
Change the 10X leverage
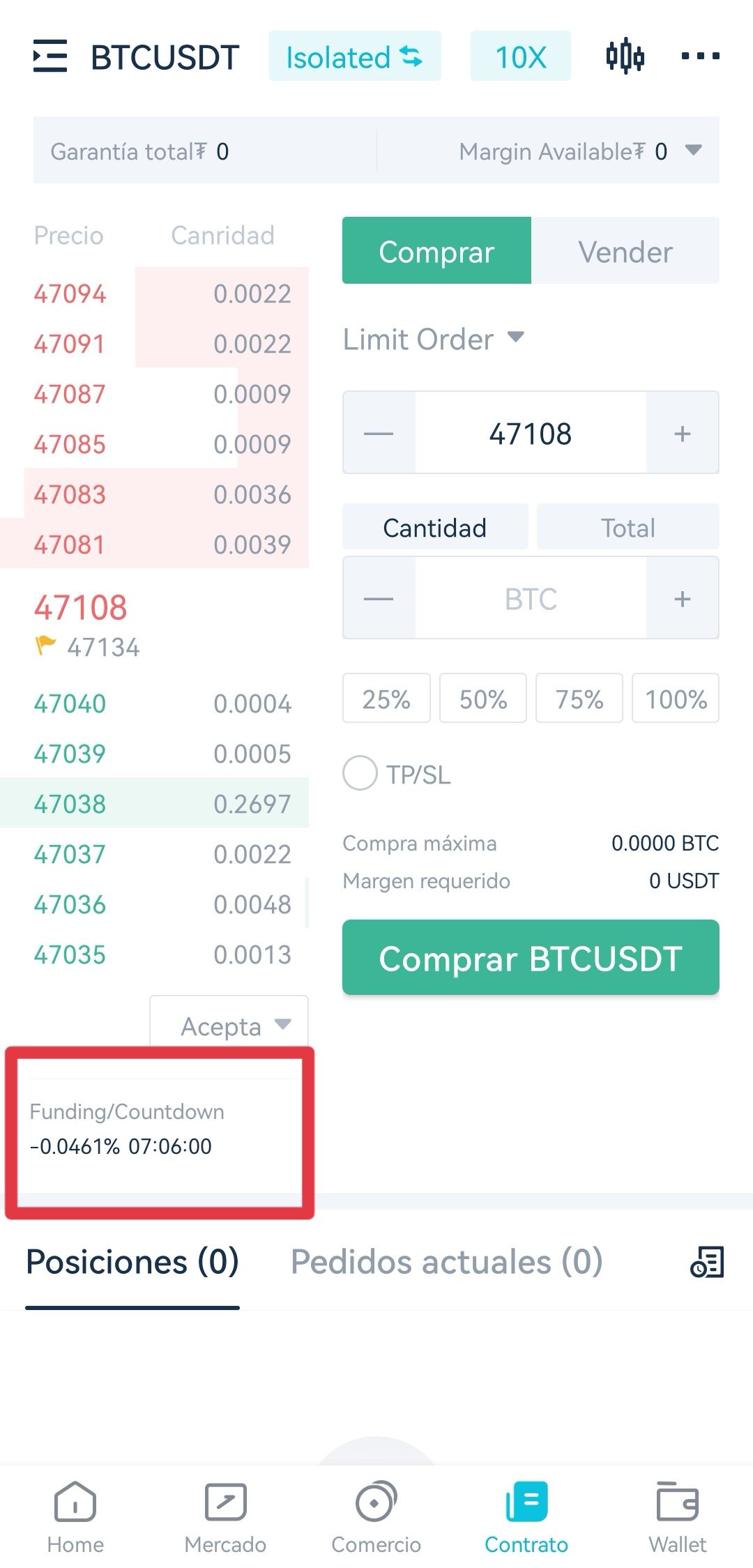[520, 56]
